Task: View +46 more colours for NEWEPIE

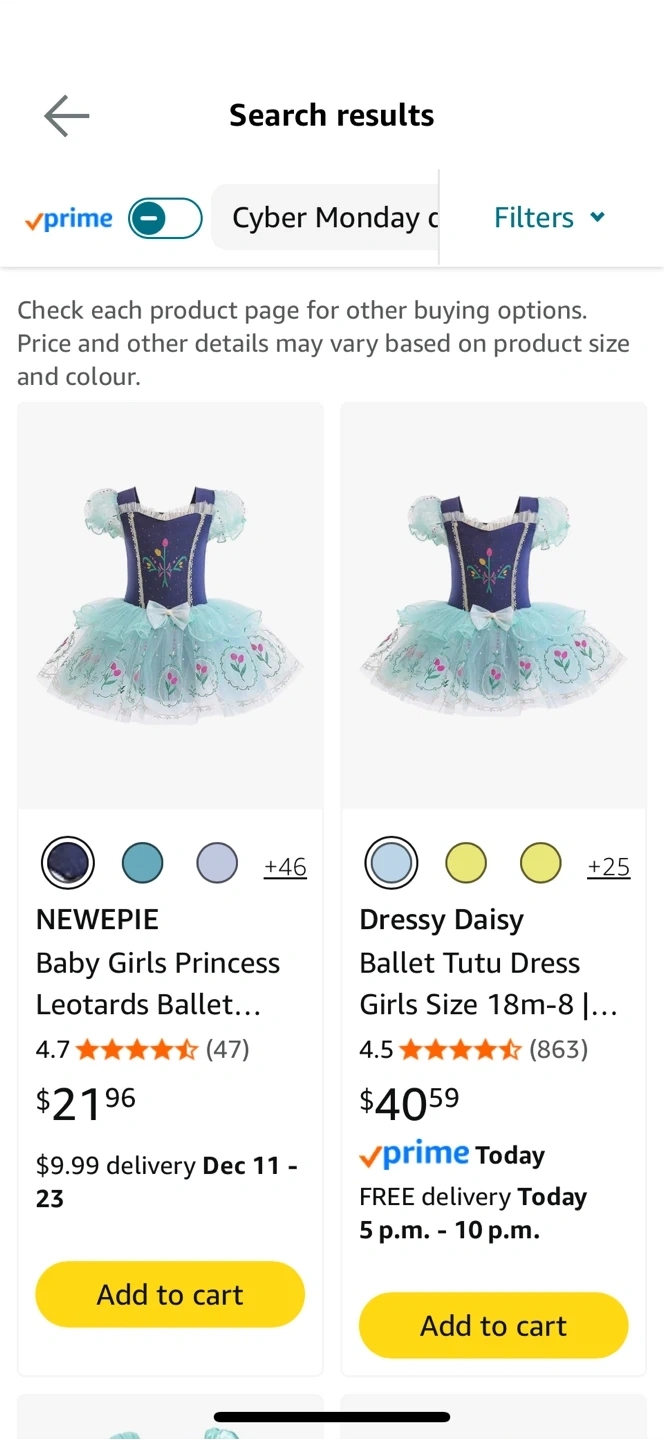Action: [285, 867]
